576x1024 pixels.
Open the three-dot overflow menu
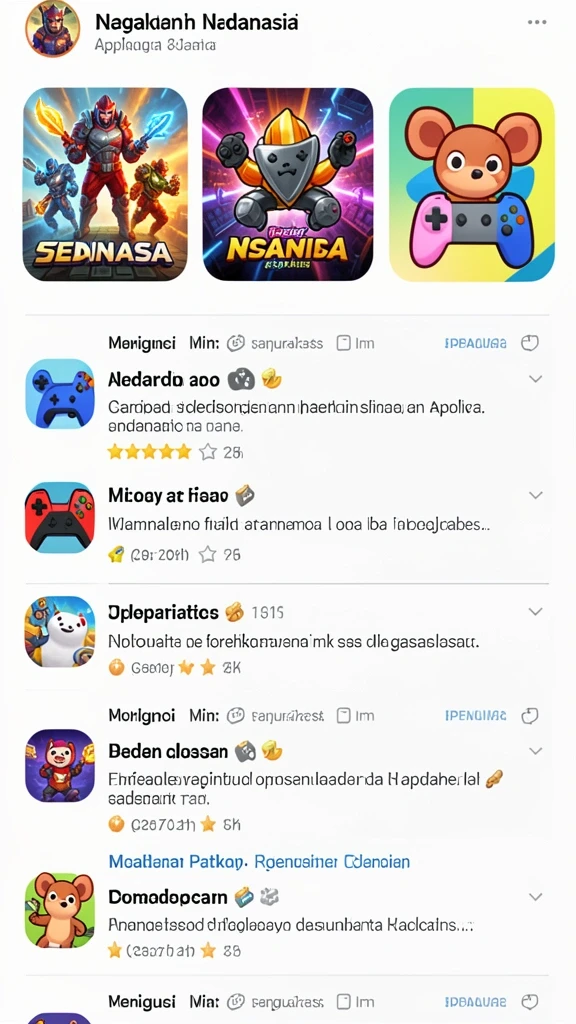pyautogui.click(x=537, y=22)
